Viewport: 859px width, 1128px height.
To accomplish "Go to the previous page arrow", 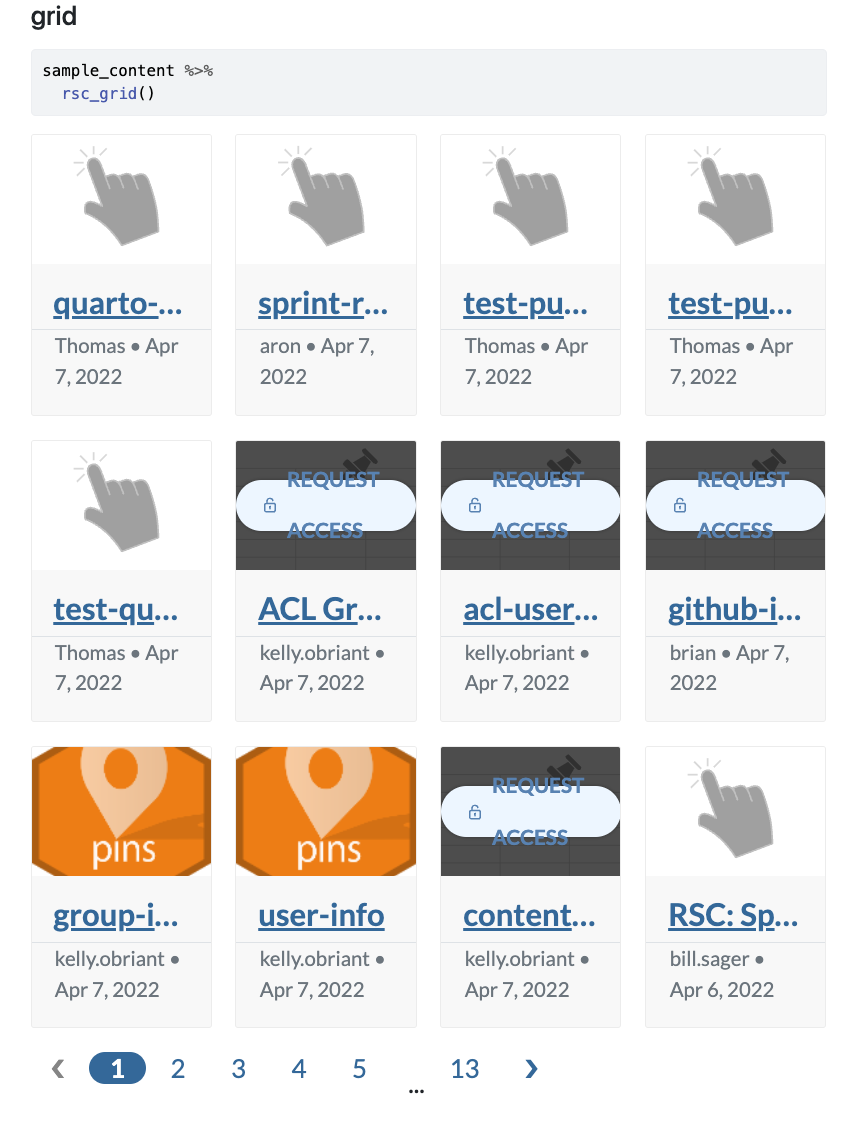I will tap(58, 1069).
